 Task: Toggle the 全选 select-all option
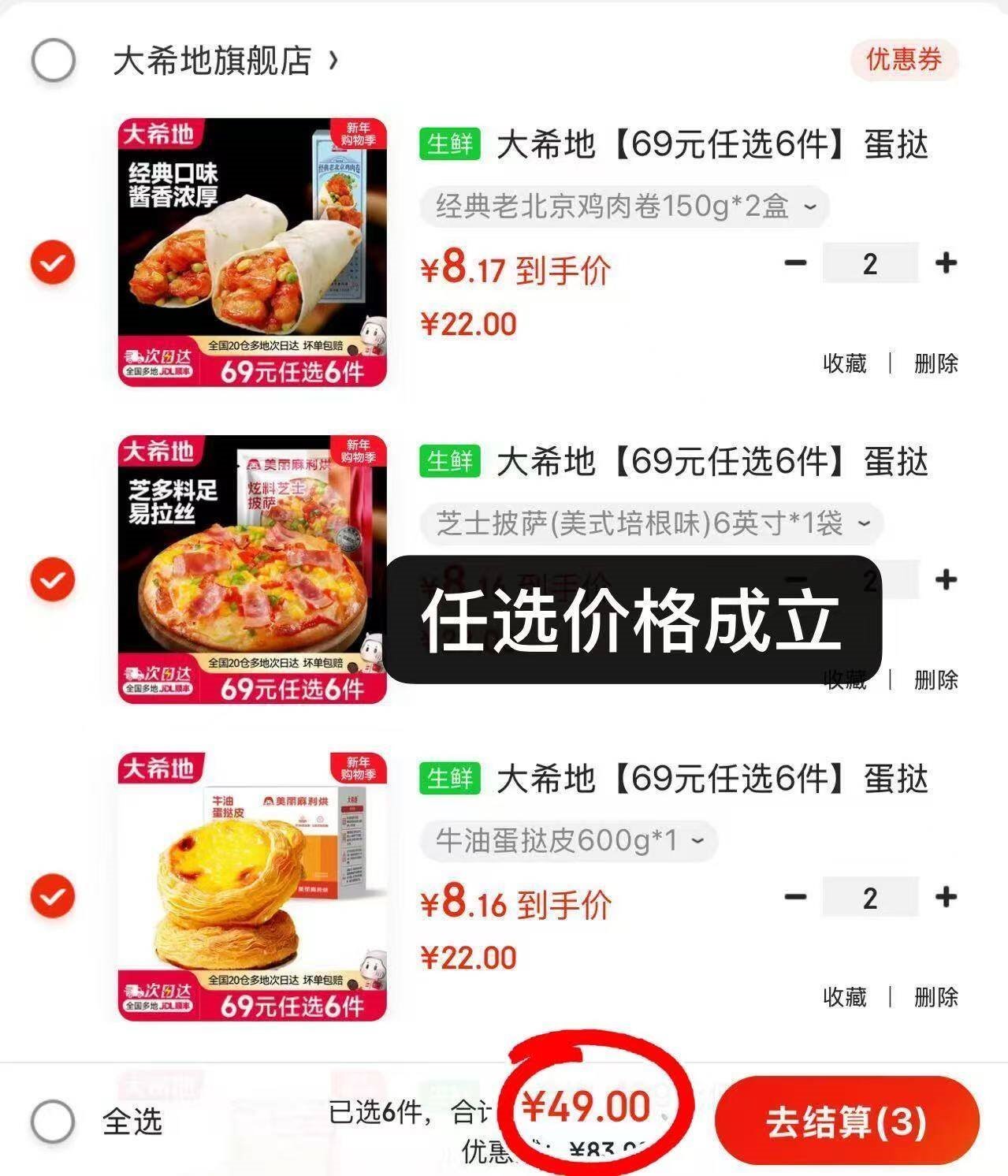[x=53, y=1121]
